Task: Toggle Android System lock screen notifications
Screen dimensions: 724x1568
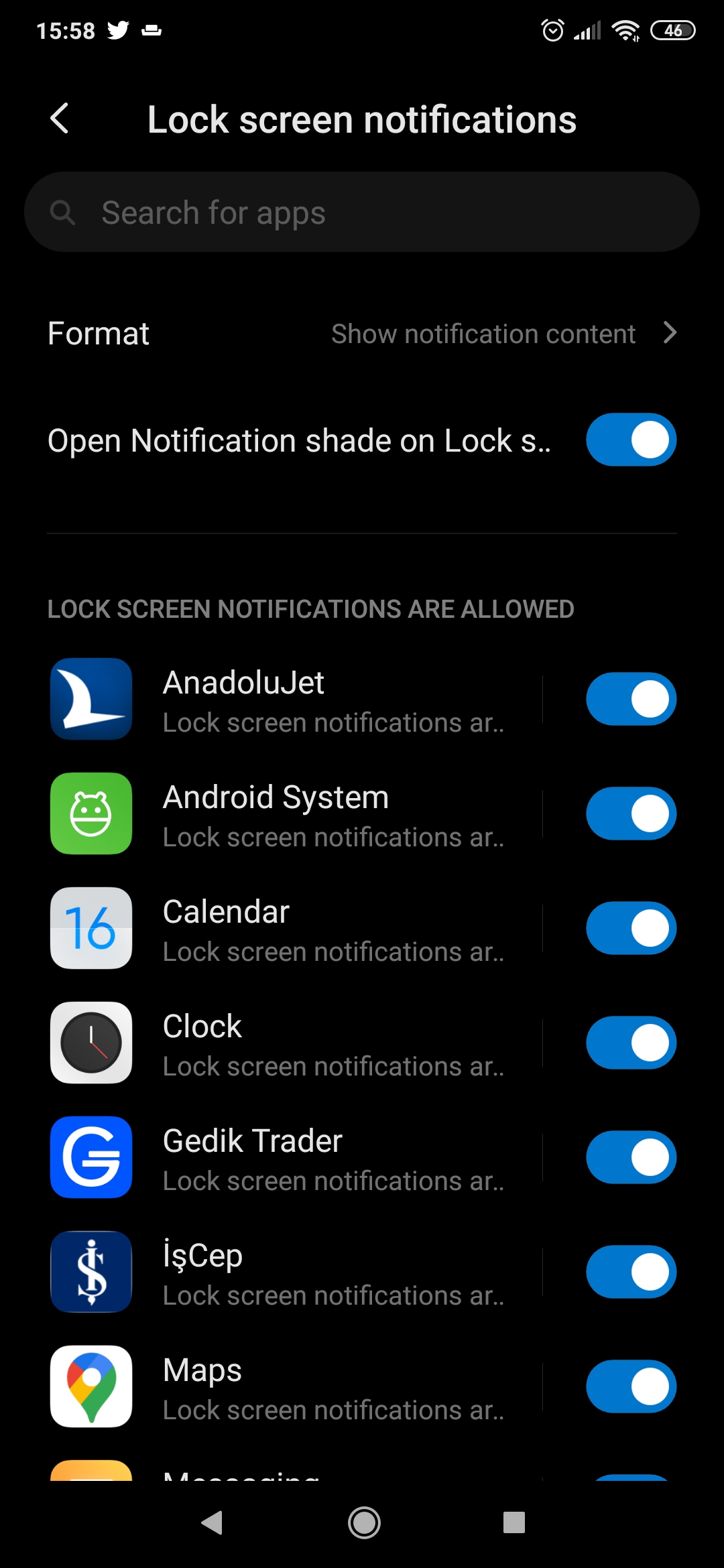Action: (631, 813)
